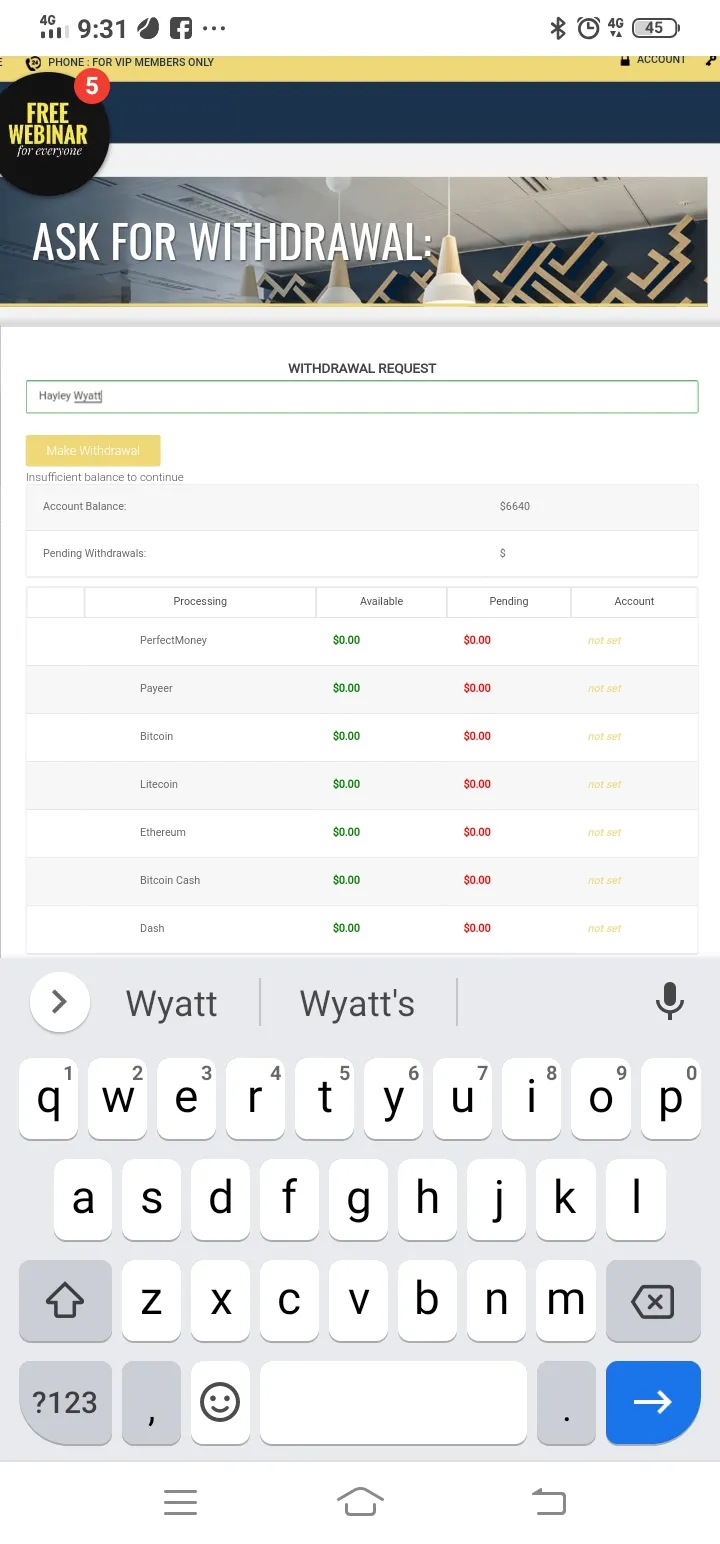Expand the keyboard suggestion strip arrow

60,1001
